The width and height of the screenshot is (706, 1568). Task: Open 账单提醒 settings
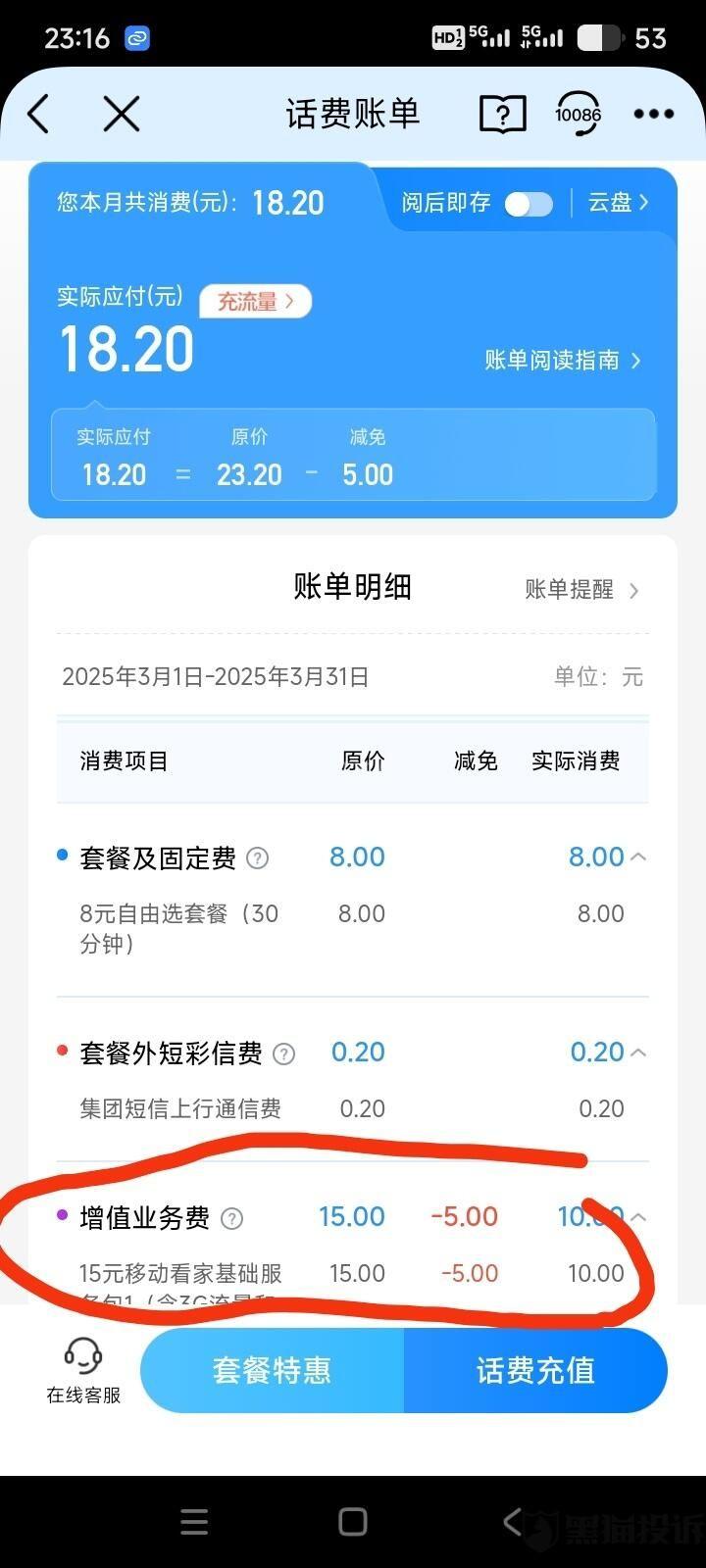click(x=580, y=590)
